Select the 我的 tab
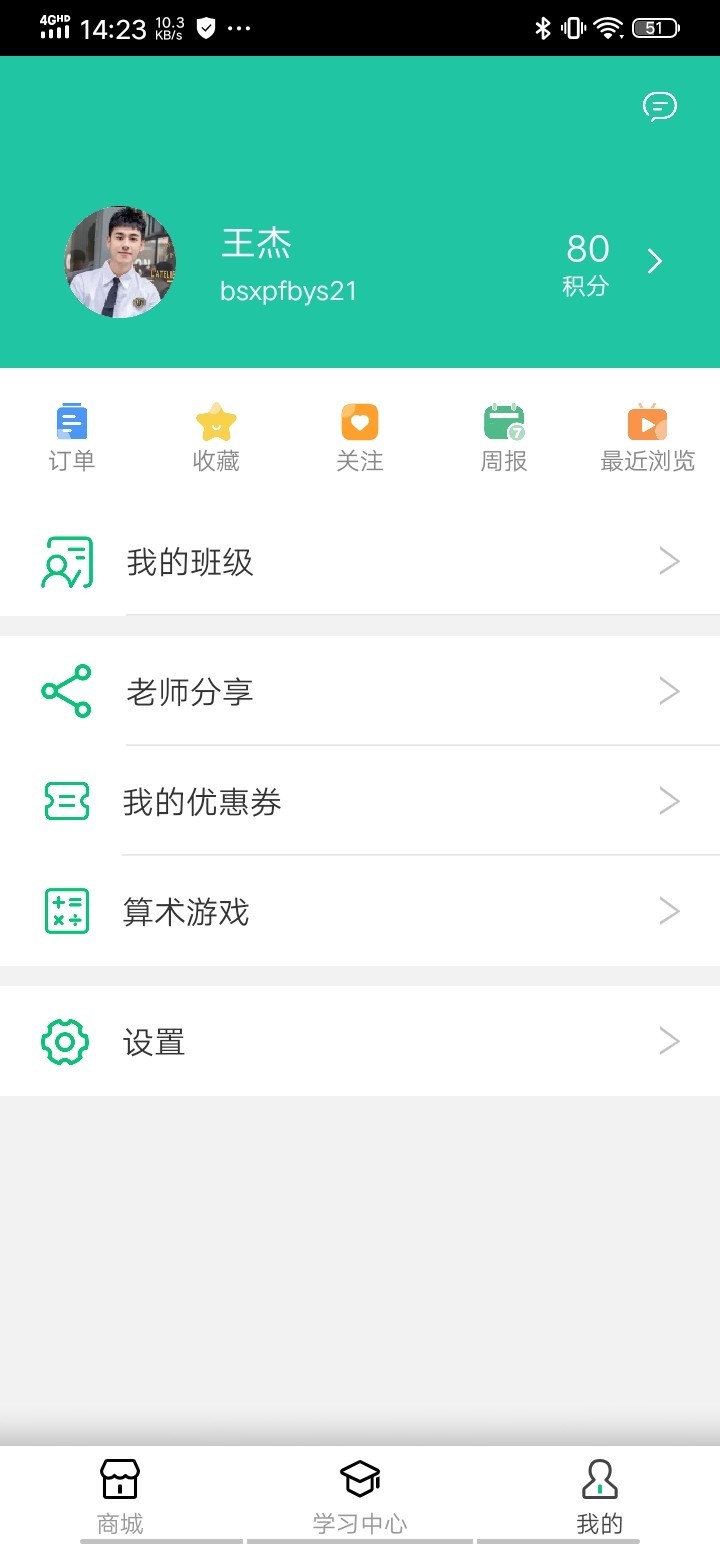 click(x=599, y=1496)
